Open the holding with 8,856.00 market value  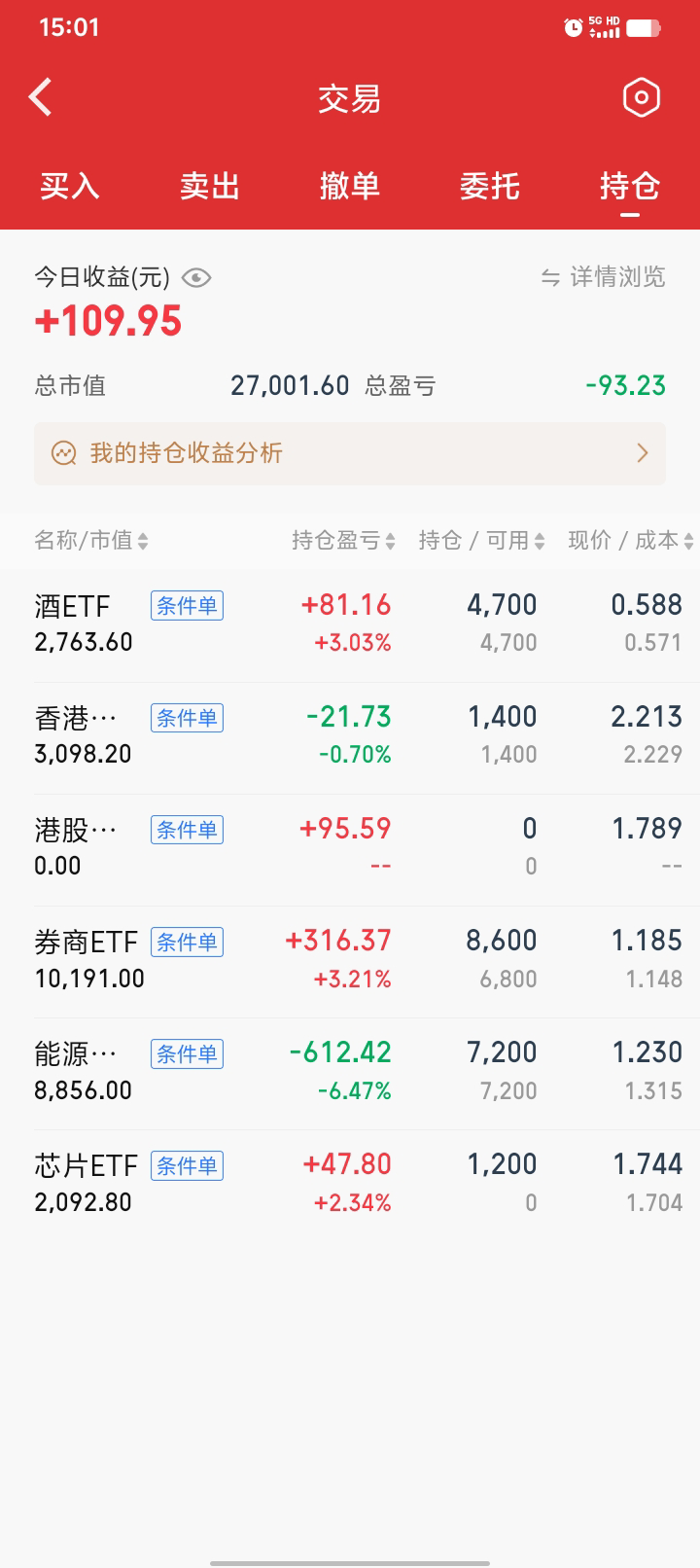[350, 1071]
